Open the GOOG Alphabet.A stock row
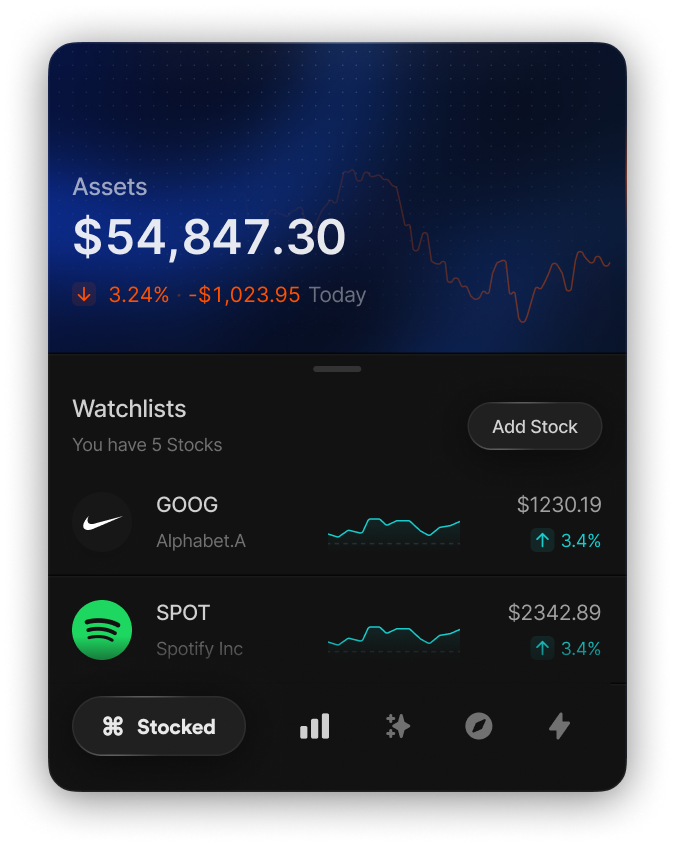The width and height of the screenshot is (675, 846). [337, 522]
